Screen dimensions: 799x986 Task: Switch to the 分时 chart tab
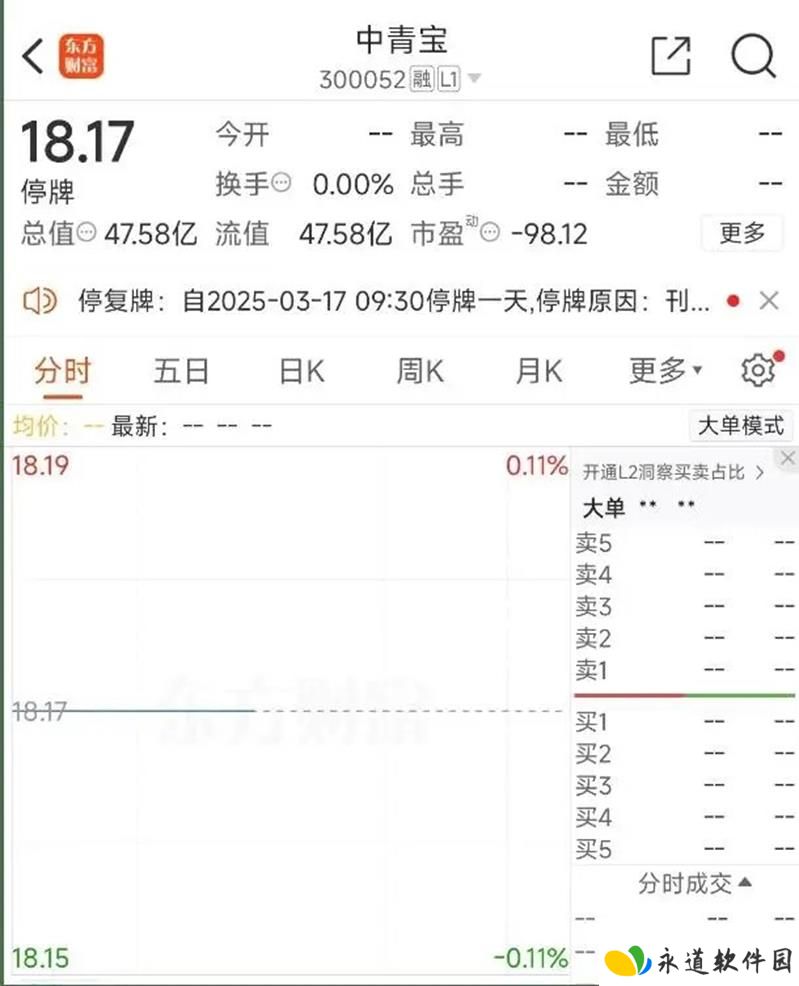(x=62, y=372)
